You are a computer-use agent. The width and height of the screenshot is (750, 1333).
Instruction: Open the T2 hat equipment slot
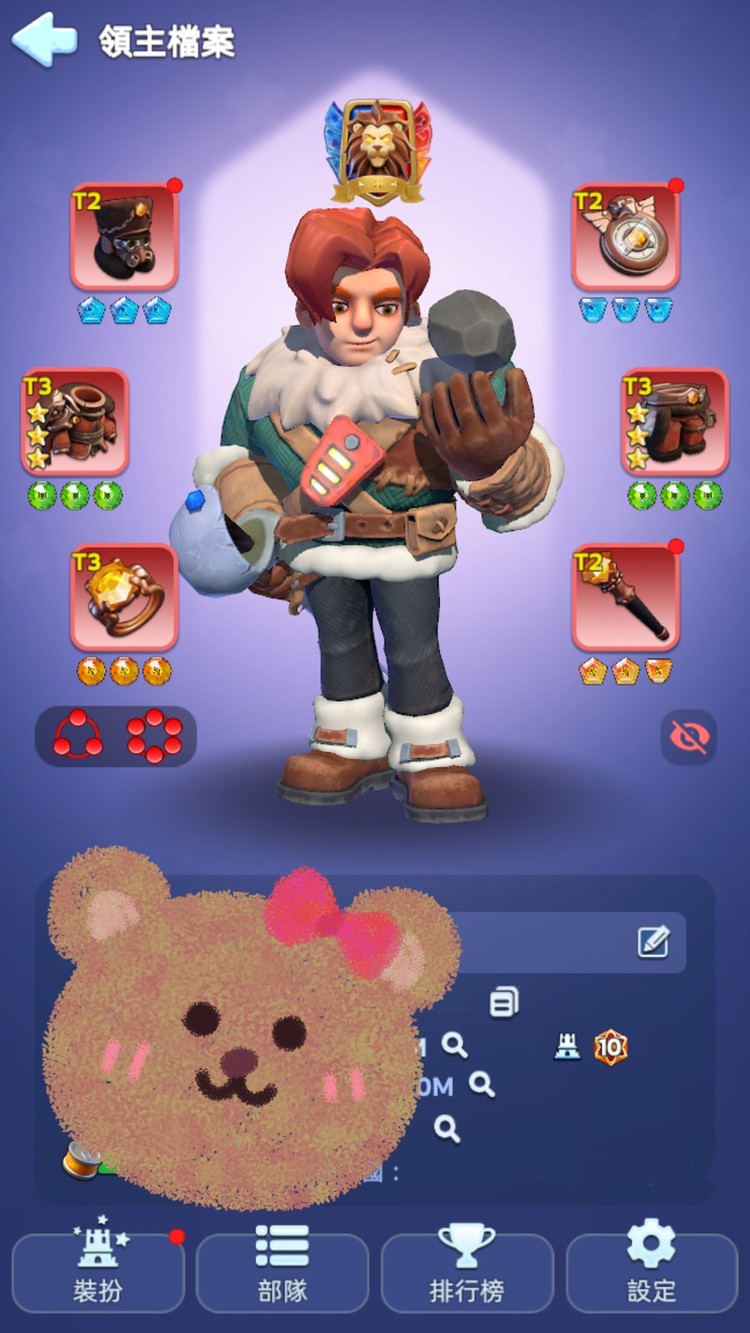(x=124, y=237)
